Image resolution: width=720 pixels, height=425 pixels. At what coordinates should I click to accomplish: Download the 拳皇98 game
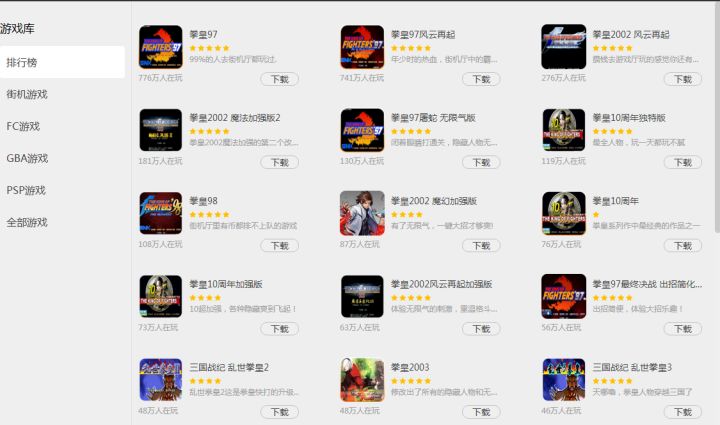tap(279, 245)
